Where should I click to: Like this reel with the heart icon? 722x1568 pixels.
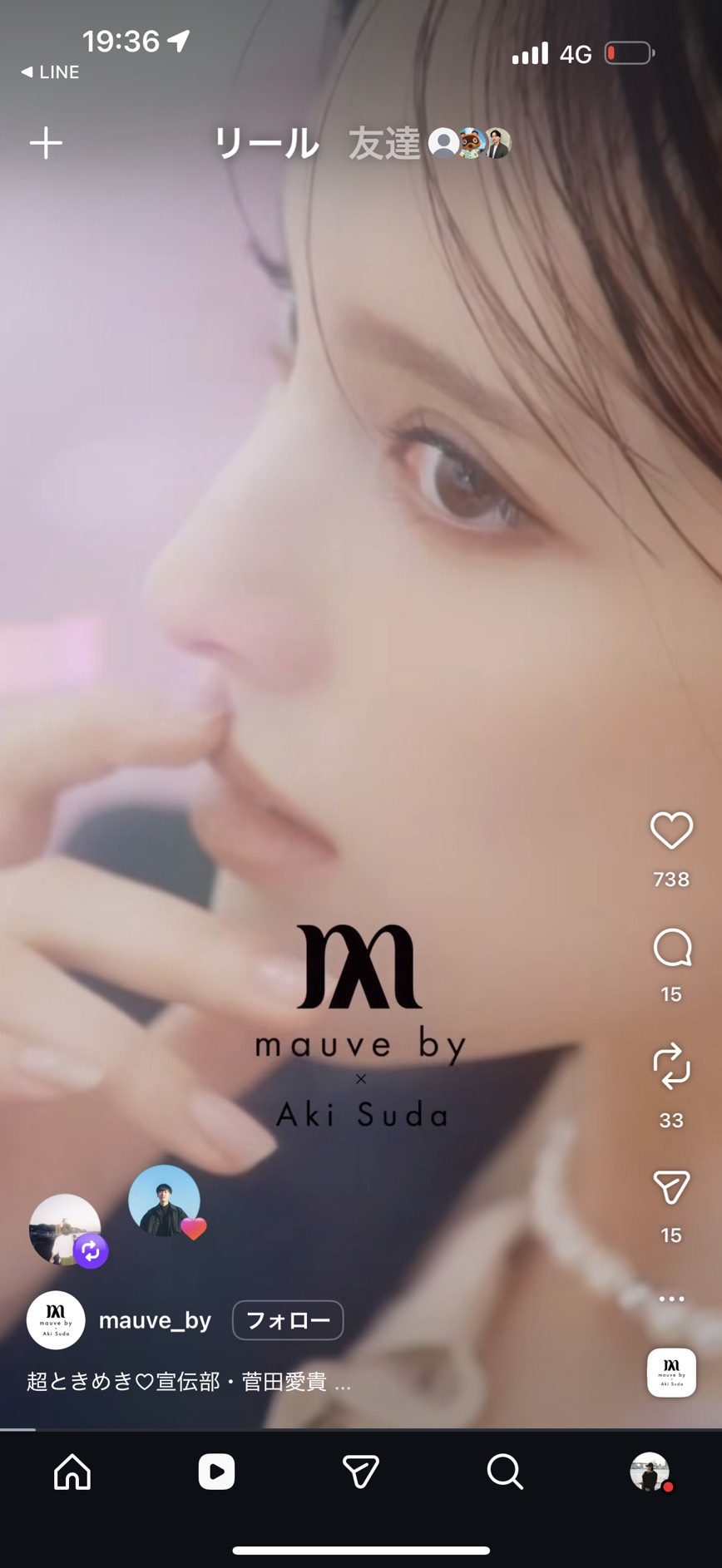click(x=671, y=831)
